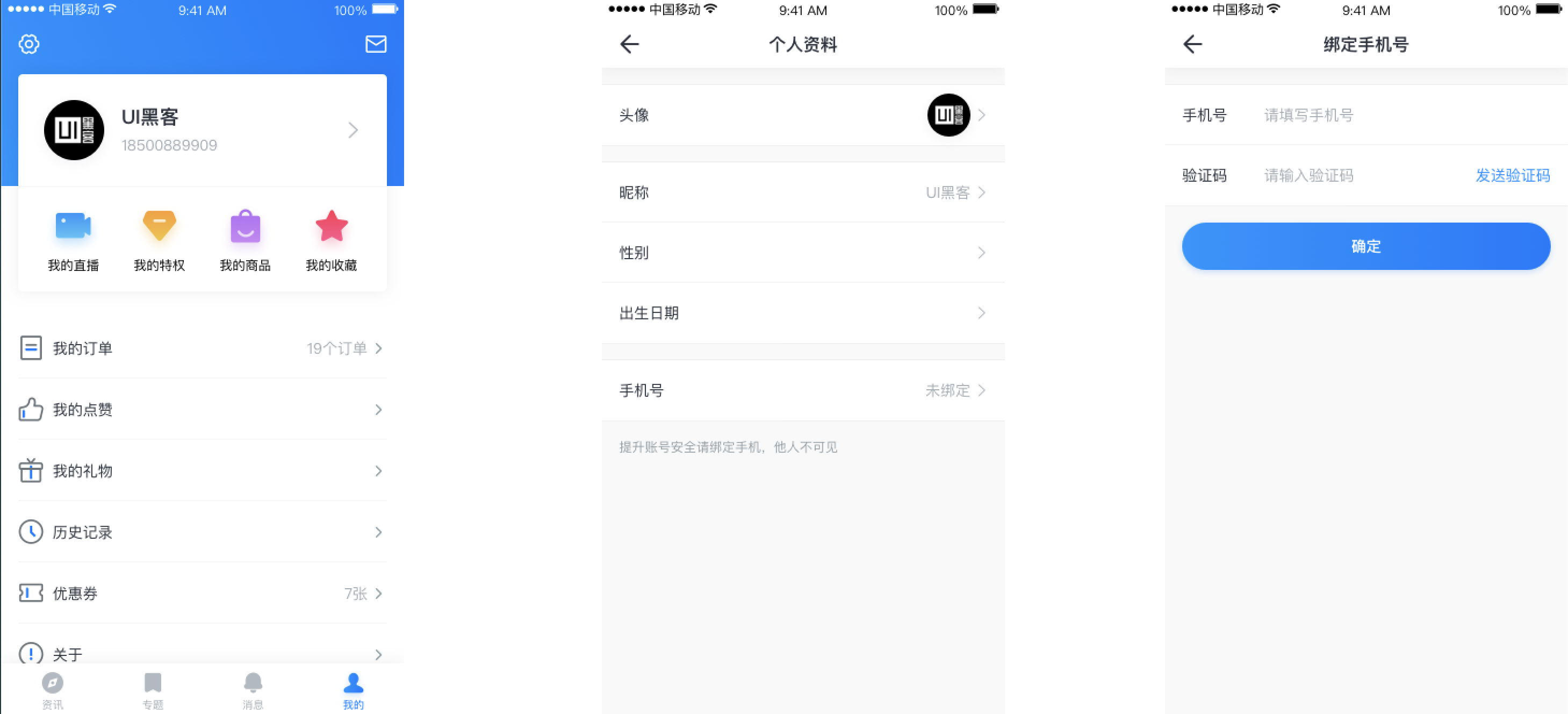The width and height of the screenshot is (1568, 714).
Task: Open 我的直播
Action: [x=73, y=240]
